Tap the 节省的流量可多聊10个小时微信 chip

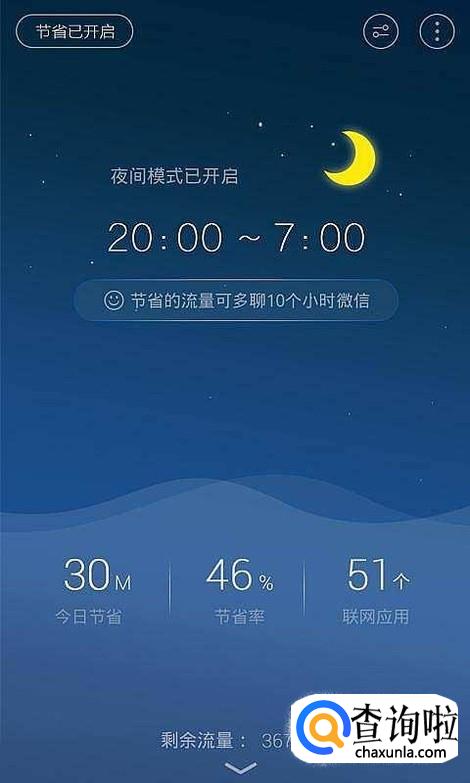click(236, 301)
